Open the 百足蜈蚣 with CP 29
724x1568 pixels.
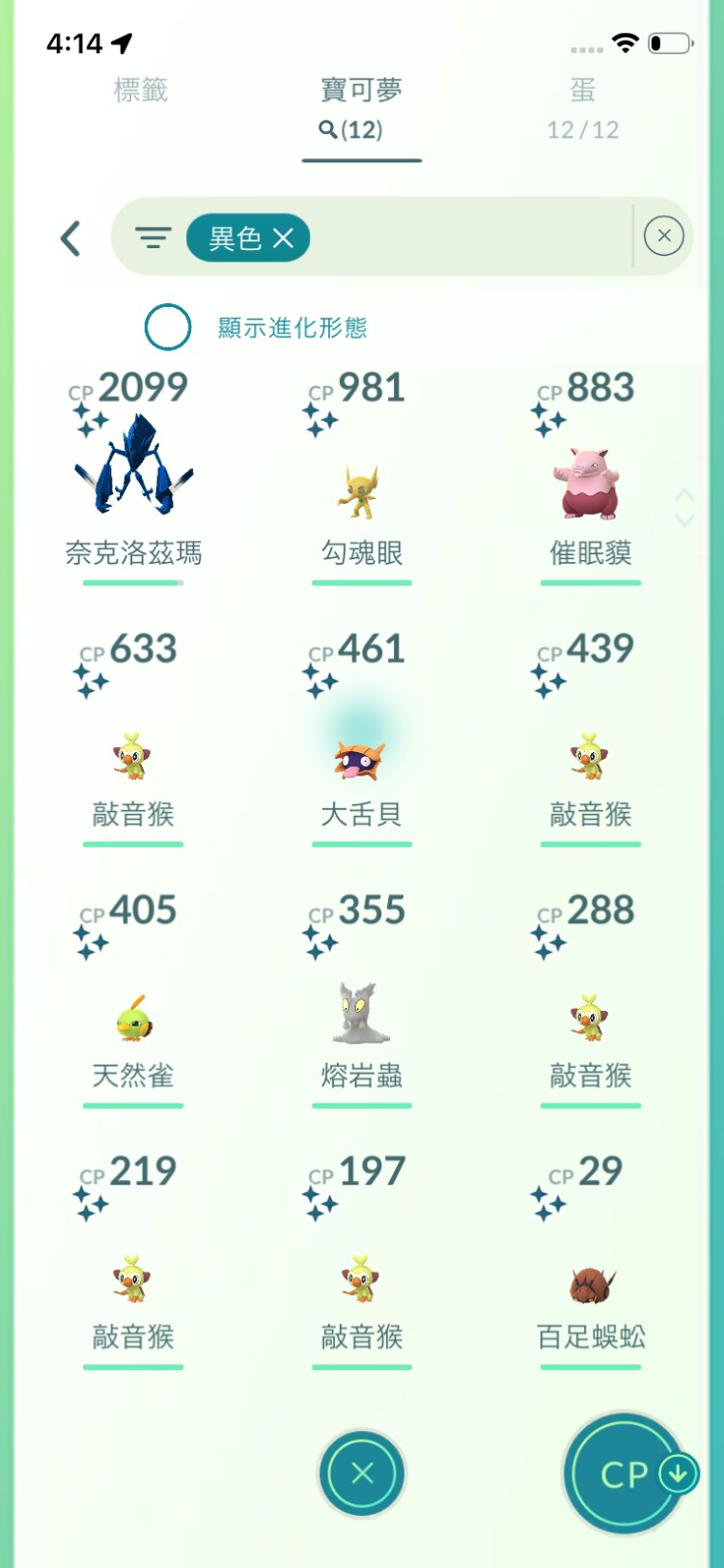(x=590, y=1284)
